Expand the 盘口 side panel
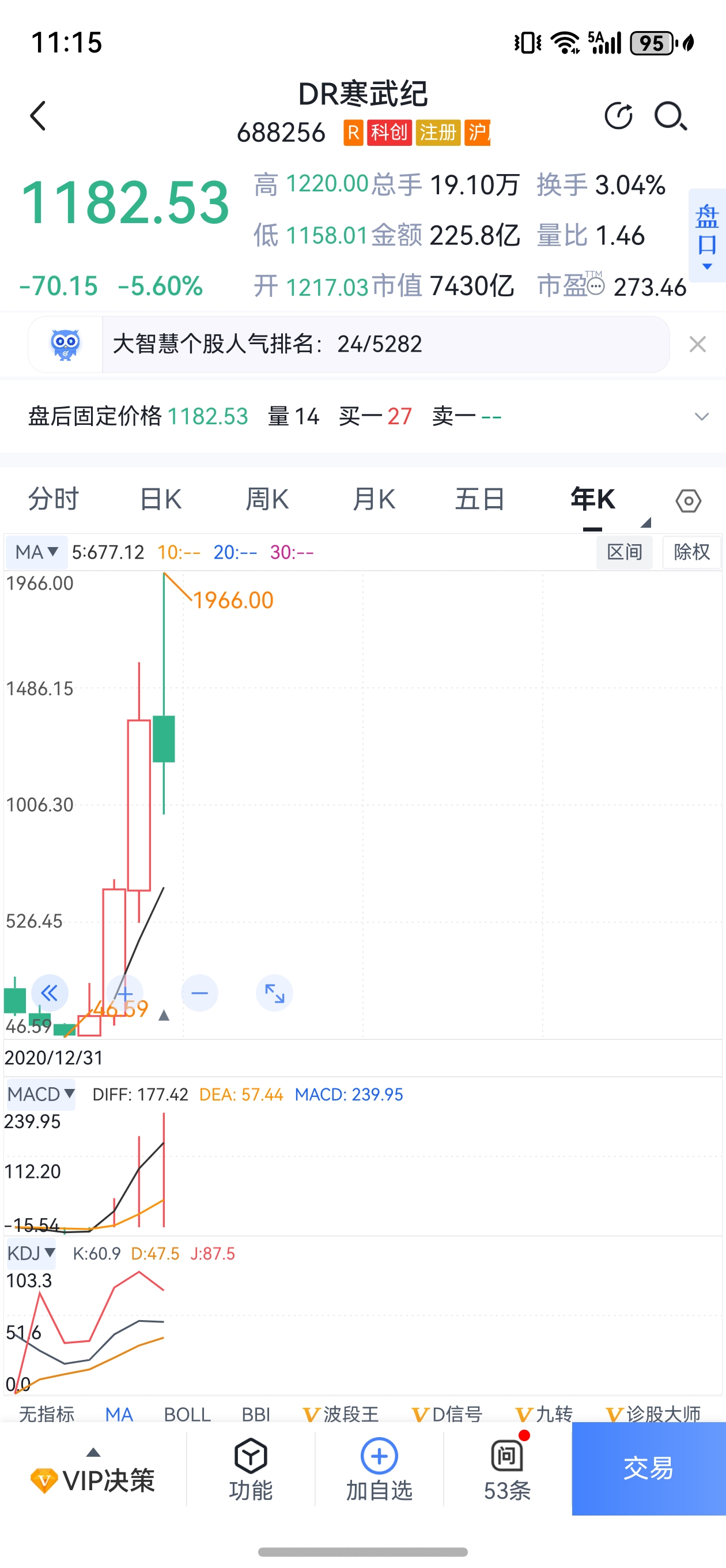 click(x=707, y=236)
